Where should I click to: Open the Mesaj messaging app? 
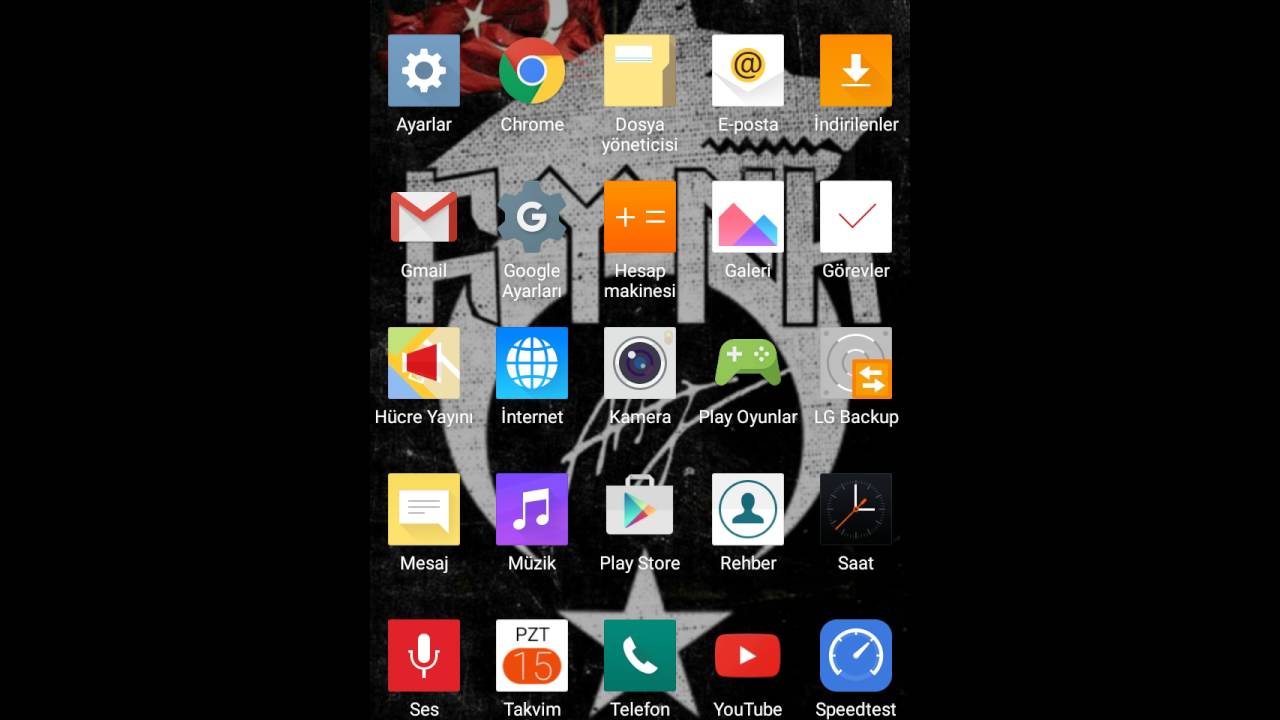(x=424, y=510)
